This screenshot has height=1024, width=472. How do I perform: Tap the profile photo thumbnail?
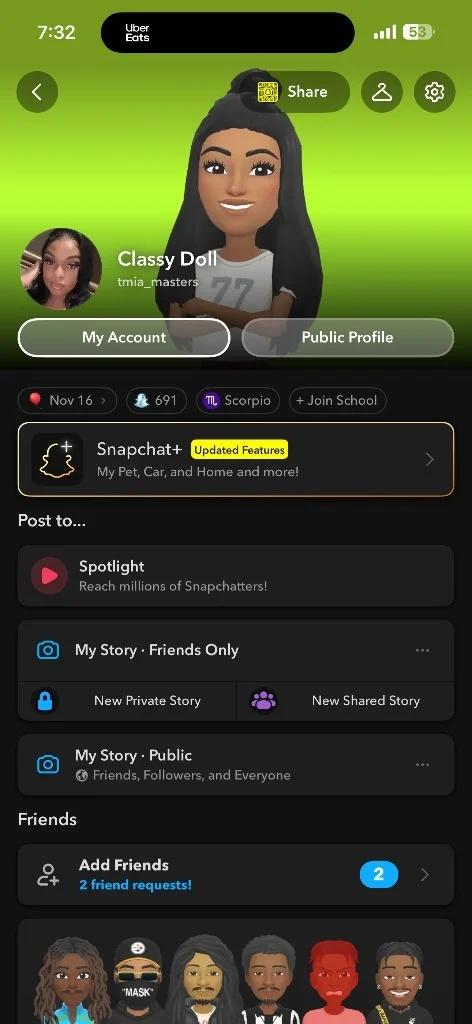click(61, 268)
